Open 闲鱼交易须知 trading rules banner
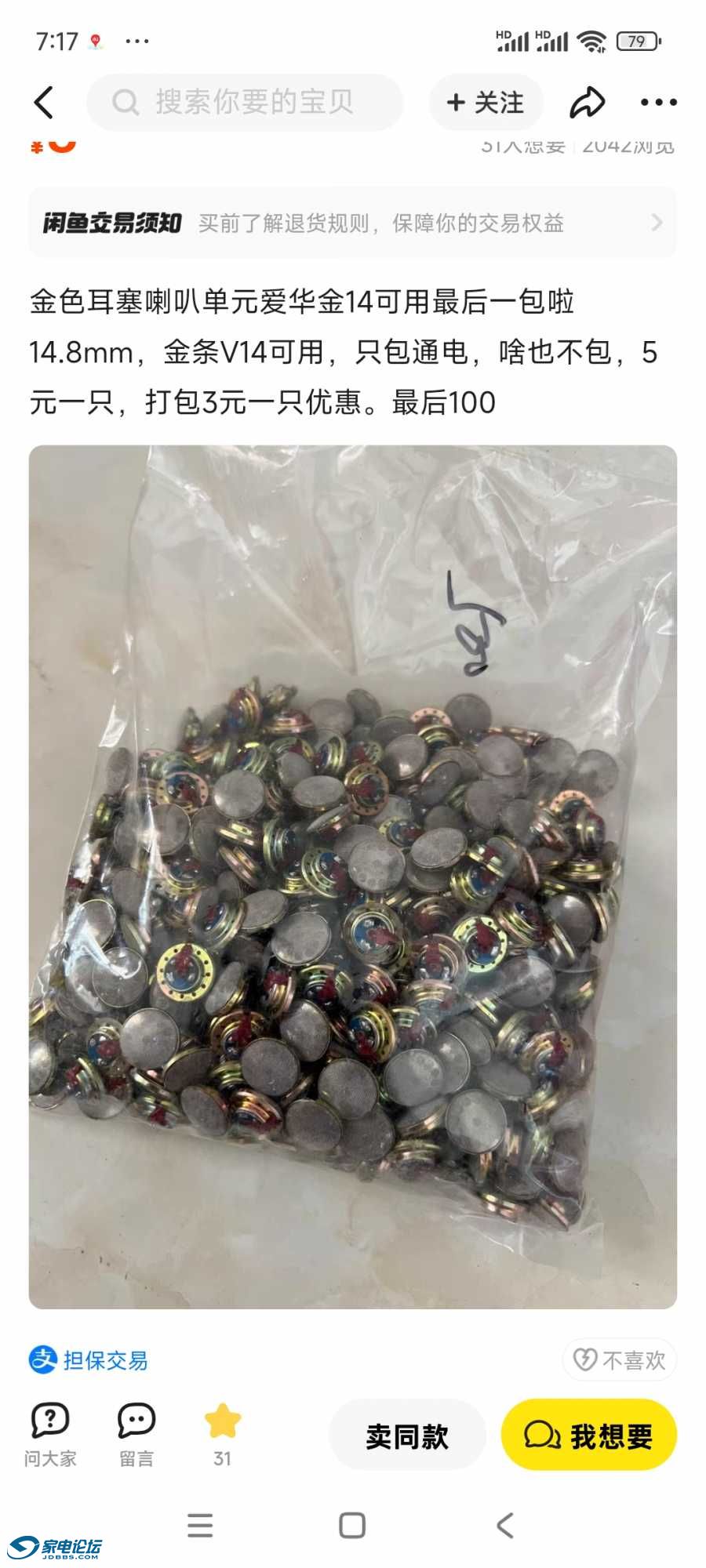This screenshot has height=1568, width=706. [x=352, y=223]
